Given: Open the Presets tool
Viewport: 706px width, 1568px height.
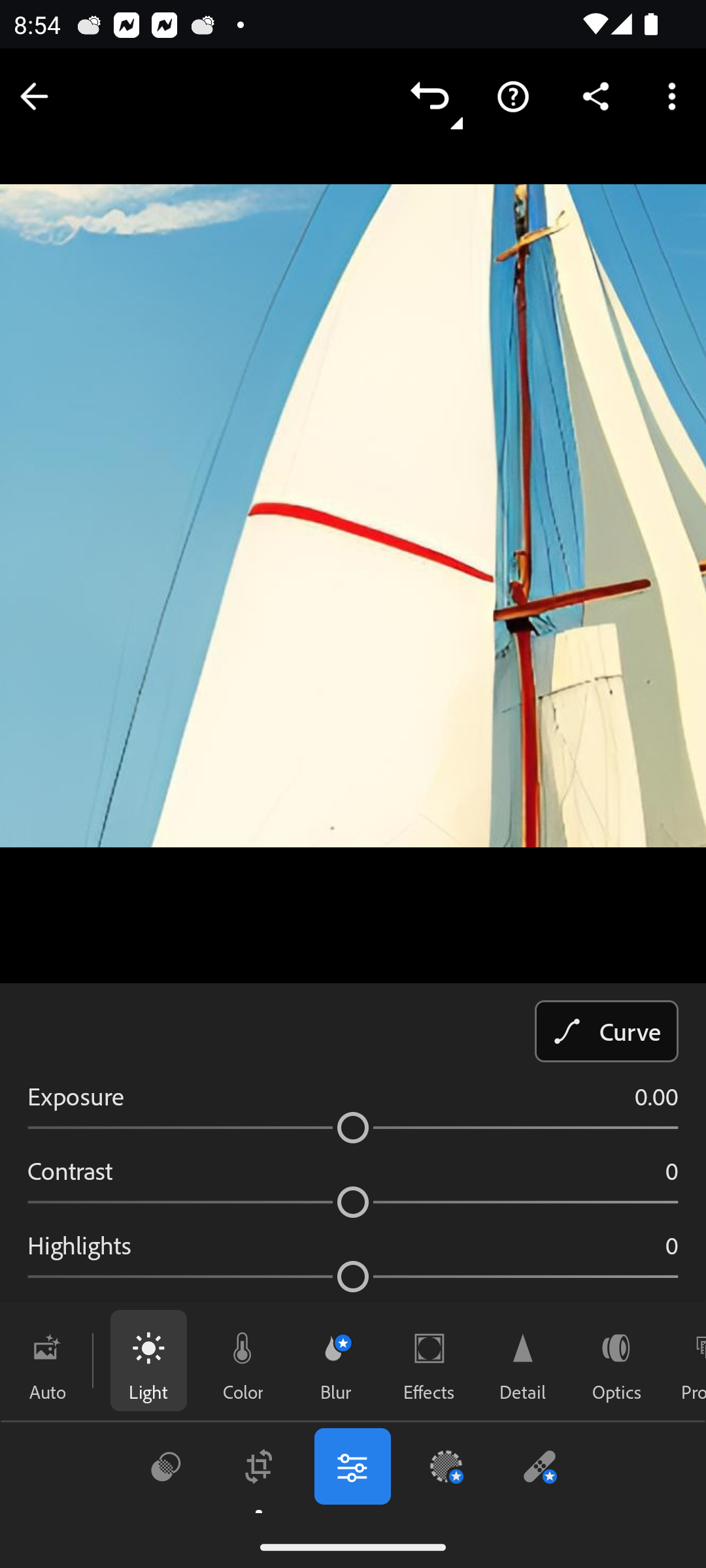Looking at the screenshot, I should click(165, 1467).
